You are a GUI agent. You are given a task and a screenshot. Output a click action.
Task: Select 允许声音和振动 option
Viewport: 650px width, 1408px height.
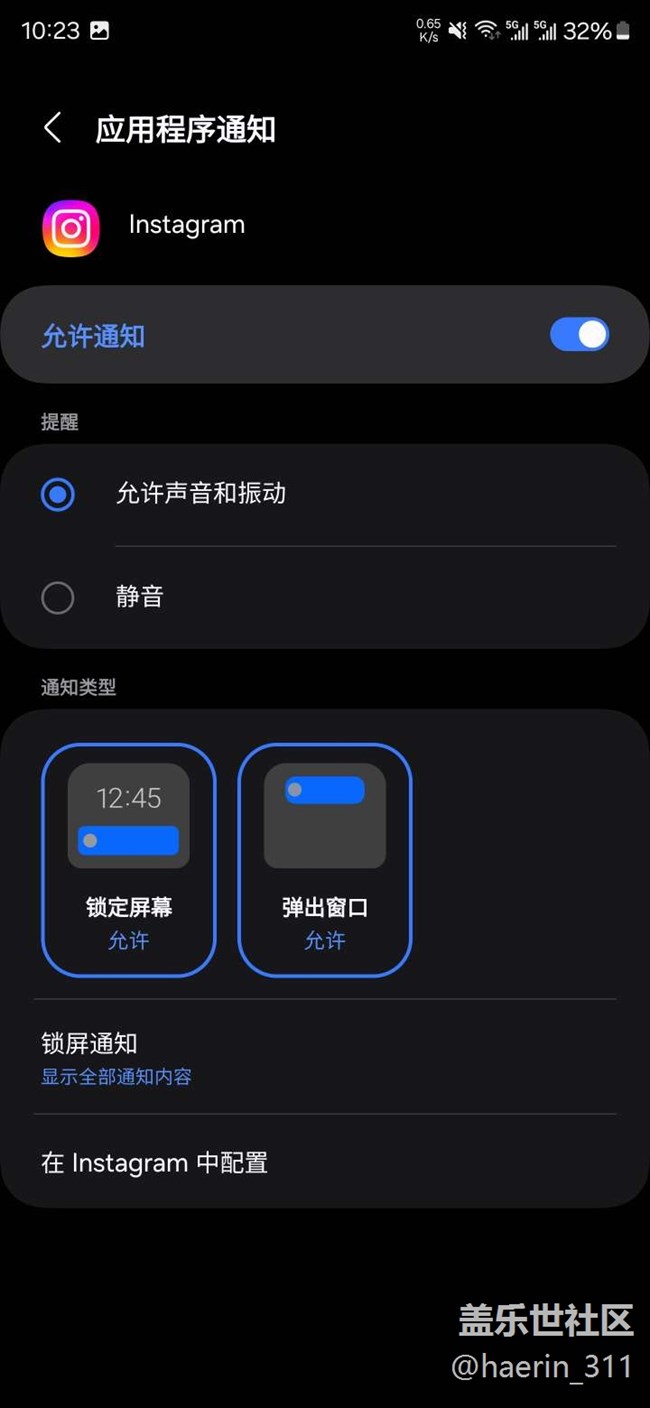(x=325, y=494)
